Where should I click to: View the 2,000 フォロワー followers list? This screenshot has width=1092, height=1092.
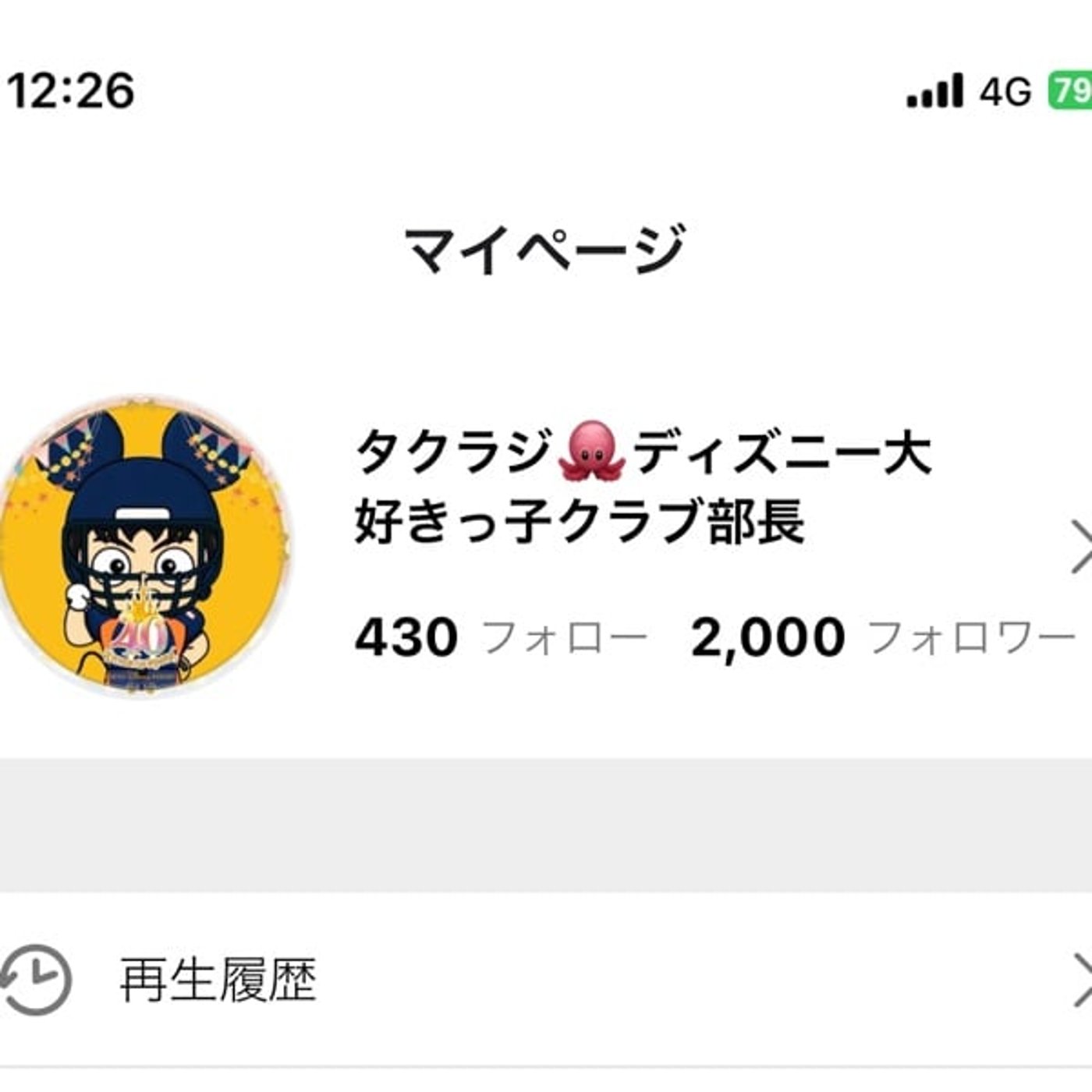[x=883, y=637]
